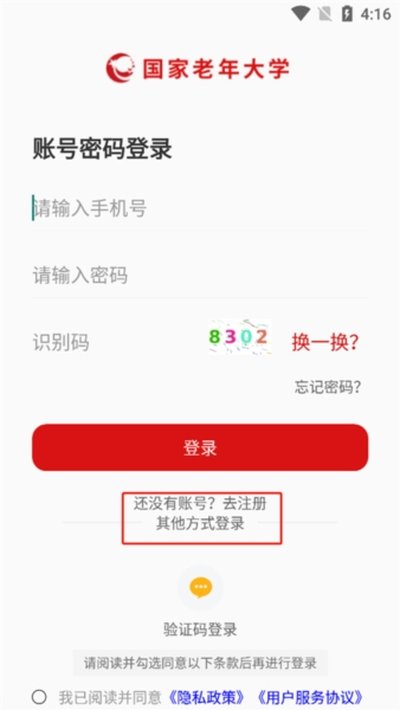Image resolution: width=400 pixels, height=710 pixels.
Task: Tap the captcha image 8302
Action: (x=240, y=337)
